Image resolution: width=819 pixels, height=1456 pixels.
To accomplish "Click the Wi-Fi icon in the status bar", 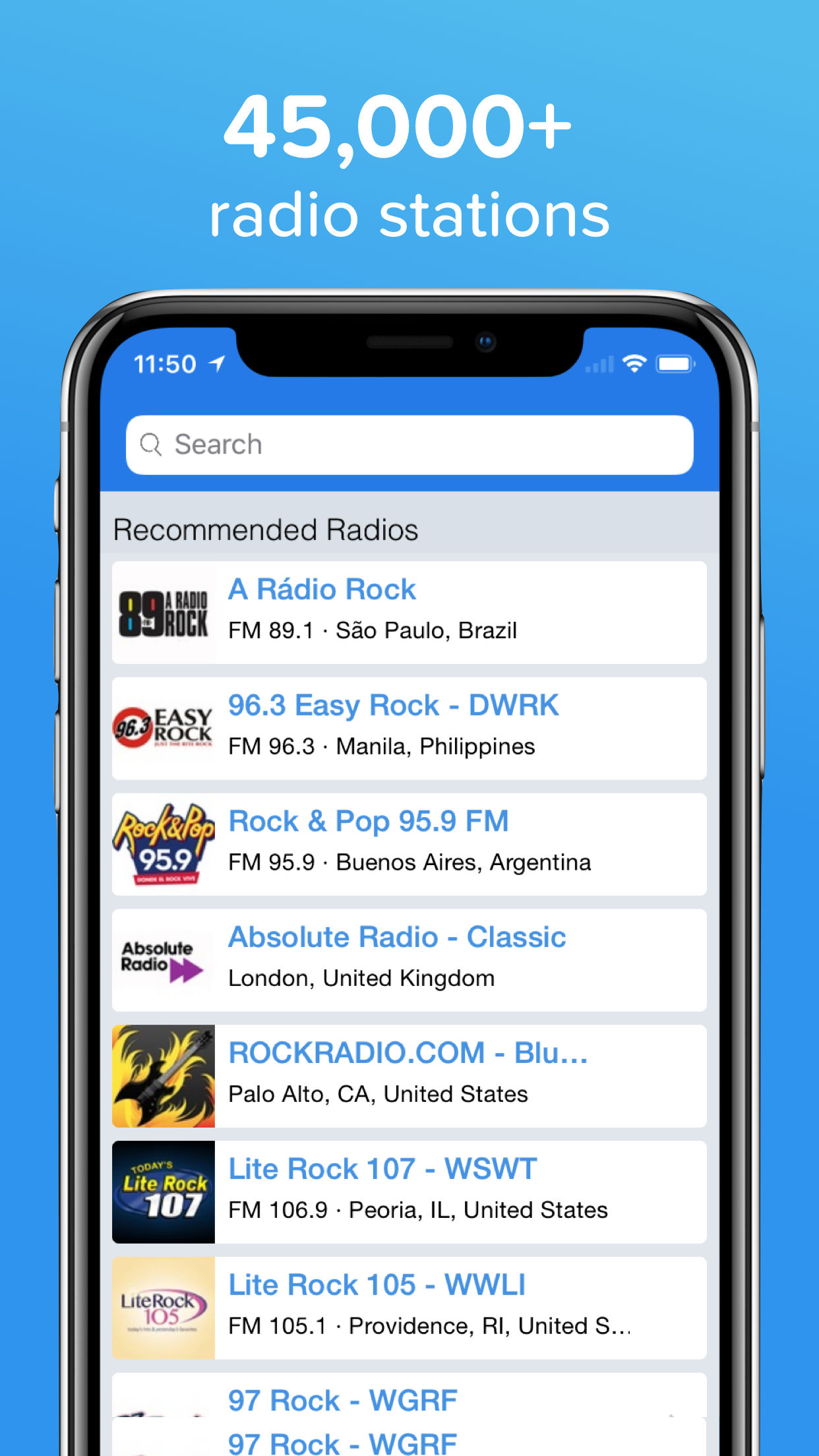I will (634, 363).
